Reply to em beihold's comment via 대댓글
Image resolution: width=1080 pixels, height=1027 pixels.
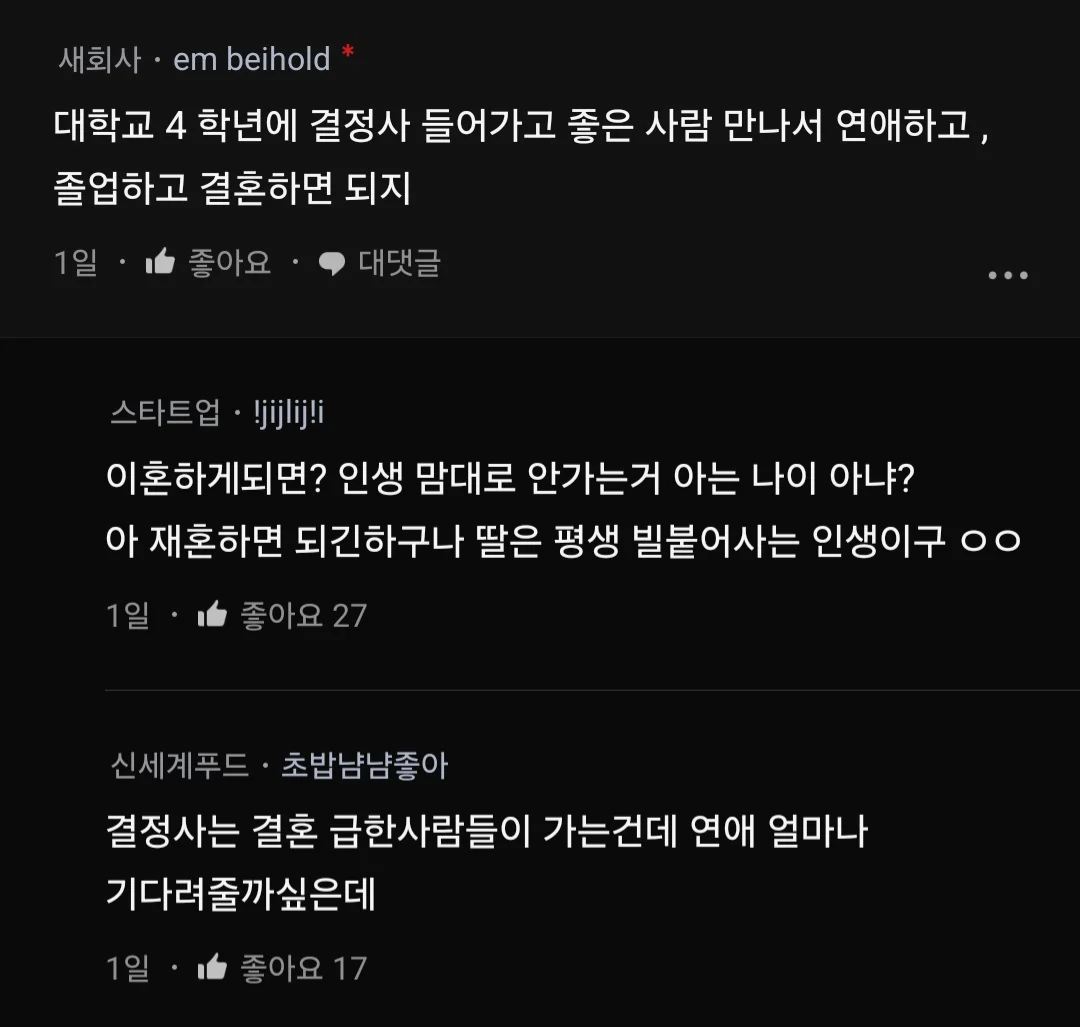(x=380, y=263)
